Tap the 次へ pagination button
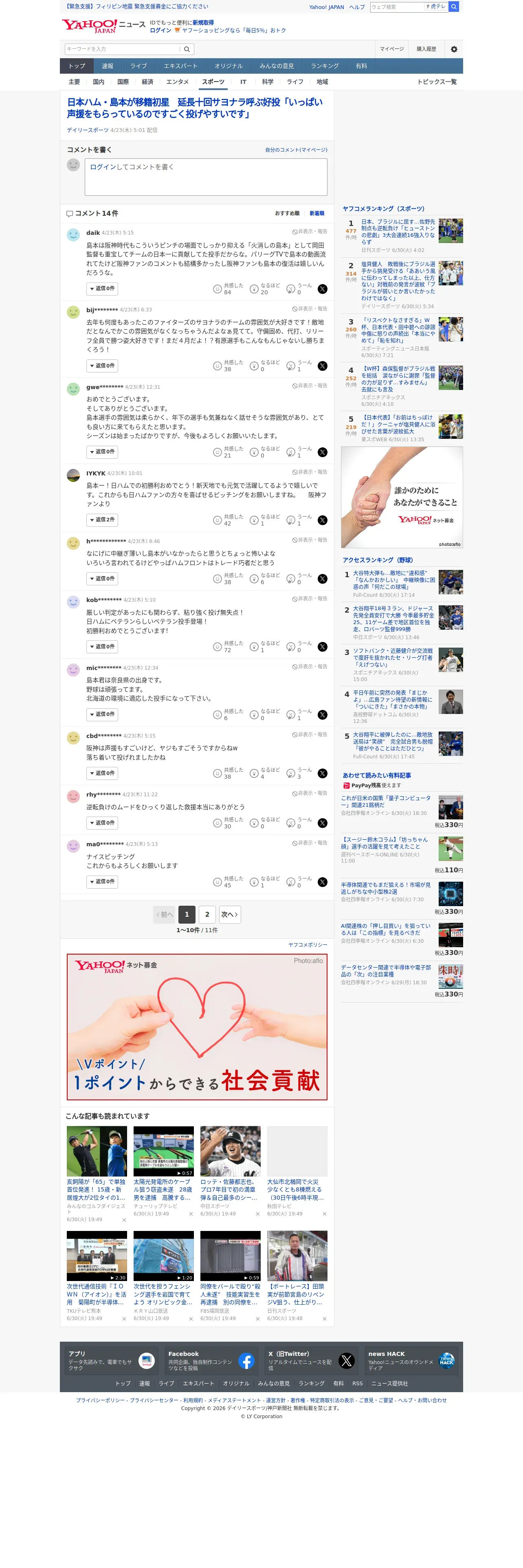This screenshot has width=523, height=1568. pyautogui.click(x=230, y=914)
